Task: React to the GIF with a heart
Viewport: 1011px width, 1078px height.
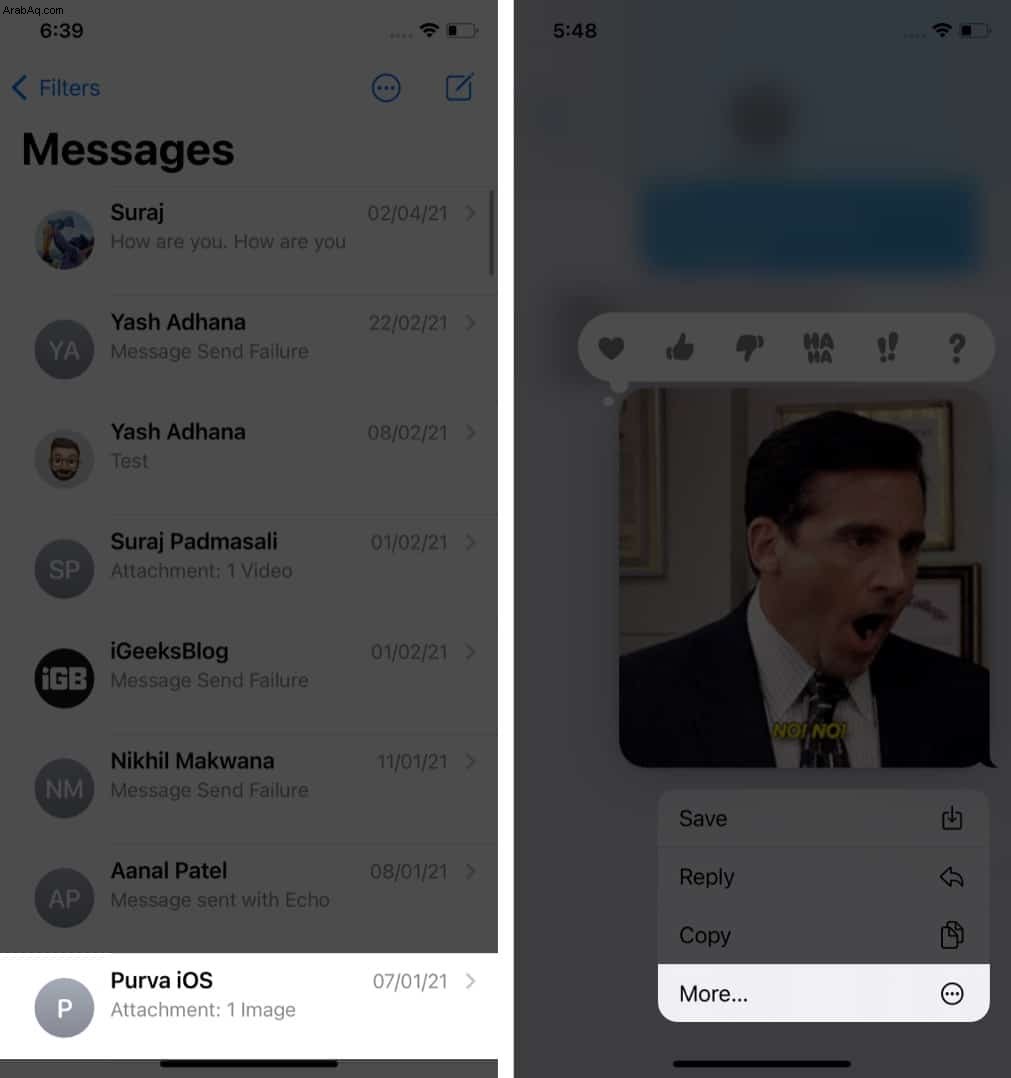Action: point(611,348)
